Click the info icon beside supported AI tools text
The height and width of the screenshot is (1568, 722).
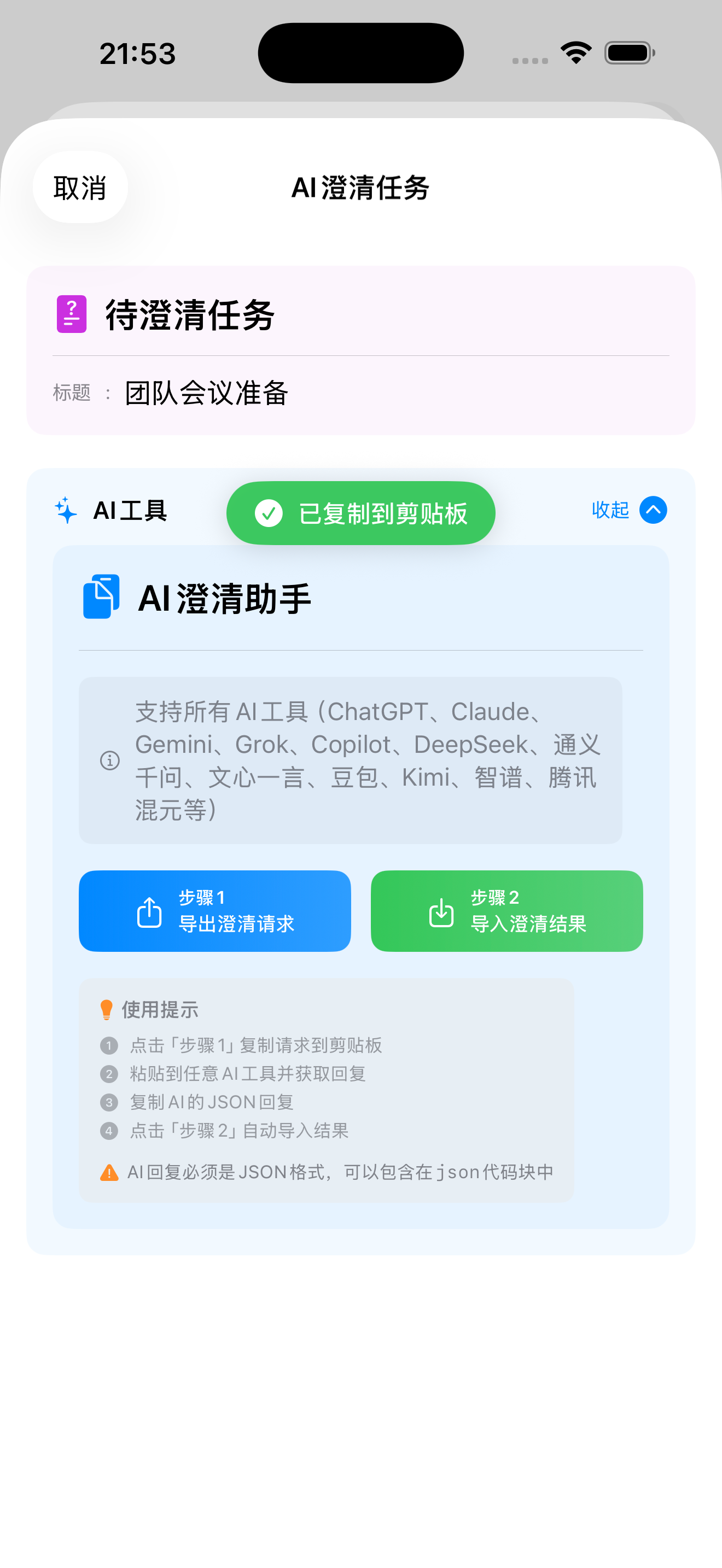(108, 760)
